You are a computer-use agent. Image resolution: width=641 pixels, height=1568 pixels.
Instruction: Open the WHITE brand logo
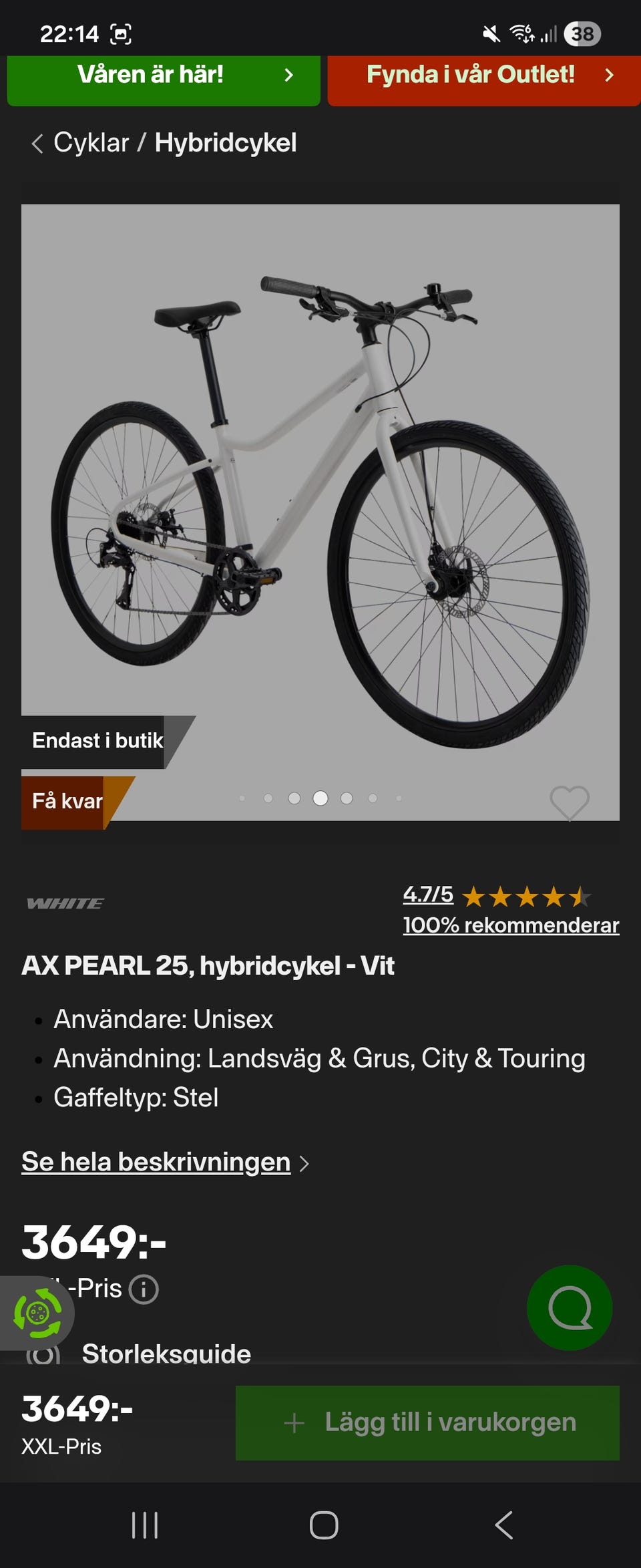pyautogui.click(x=65, y=904)
